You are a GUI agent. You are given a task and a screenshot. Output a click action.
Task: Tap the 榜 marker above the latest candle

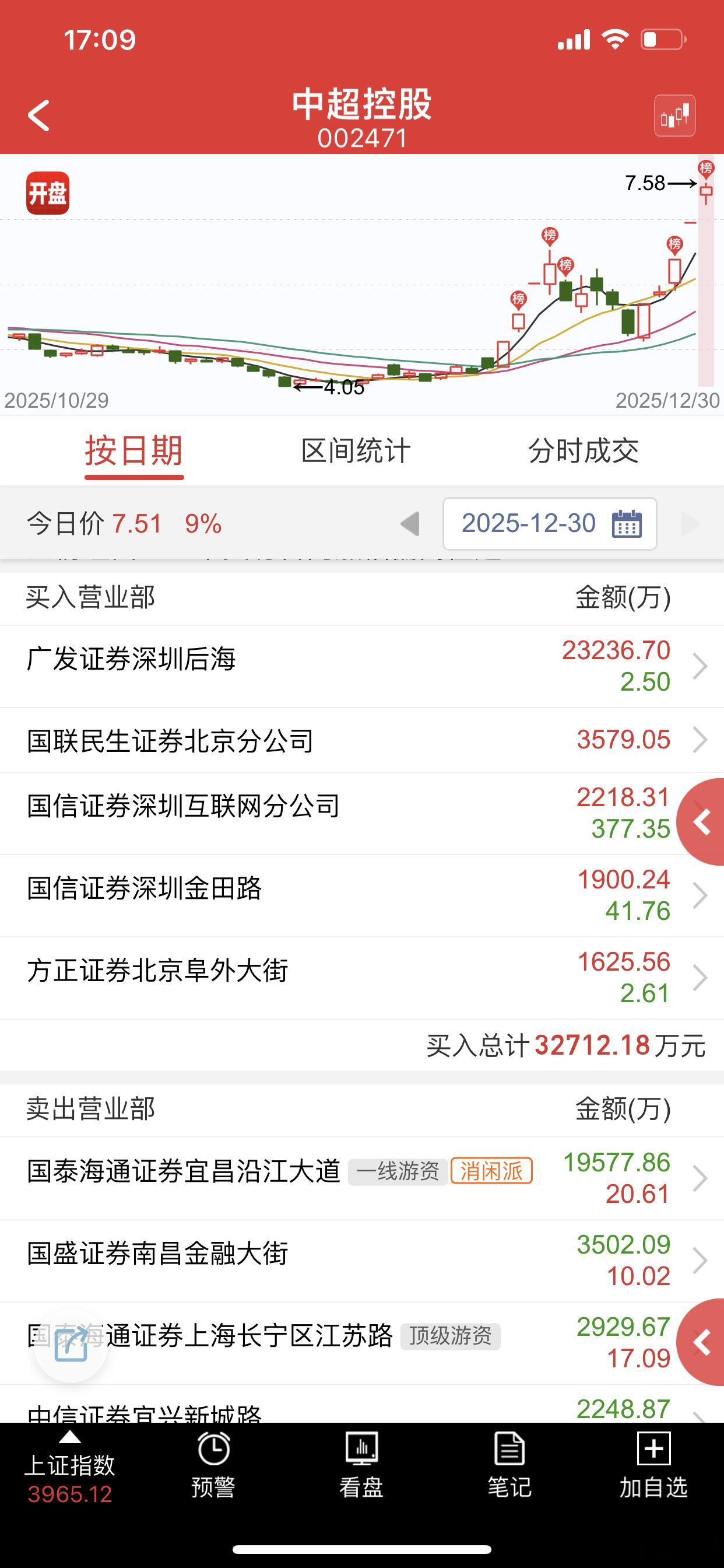point(705,167)
